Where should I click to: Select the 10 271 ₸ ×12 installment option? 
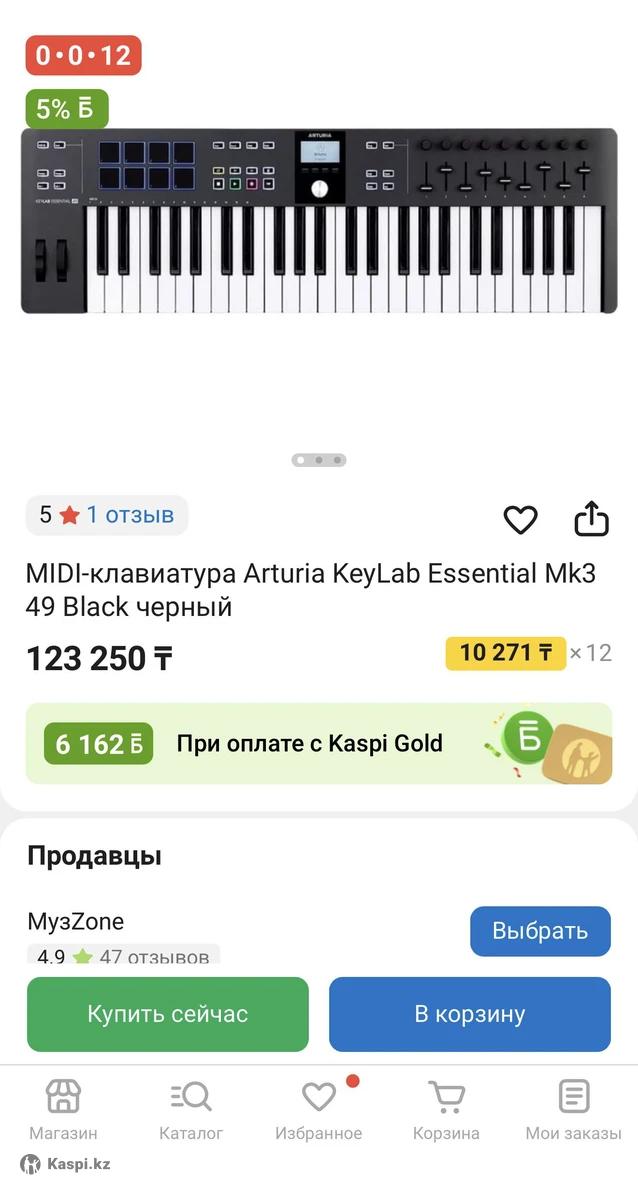[x=527, y=653]
